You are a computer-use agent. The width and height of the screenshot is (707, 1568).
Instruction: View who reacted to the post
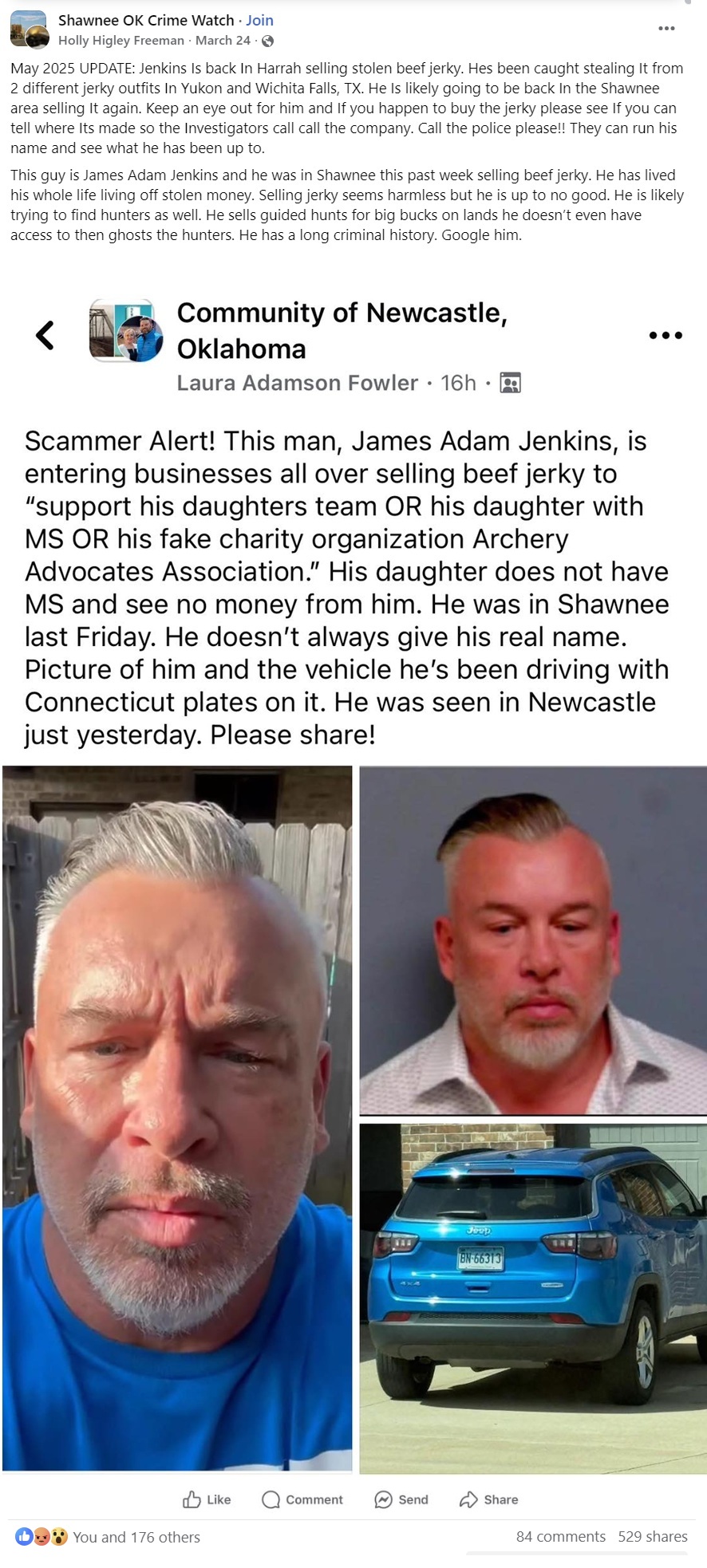pos(136,1537)
